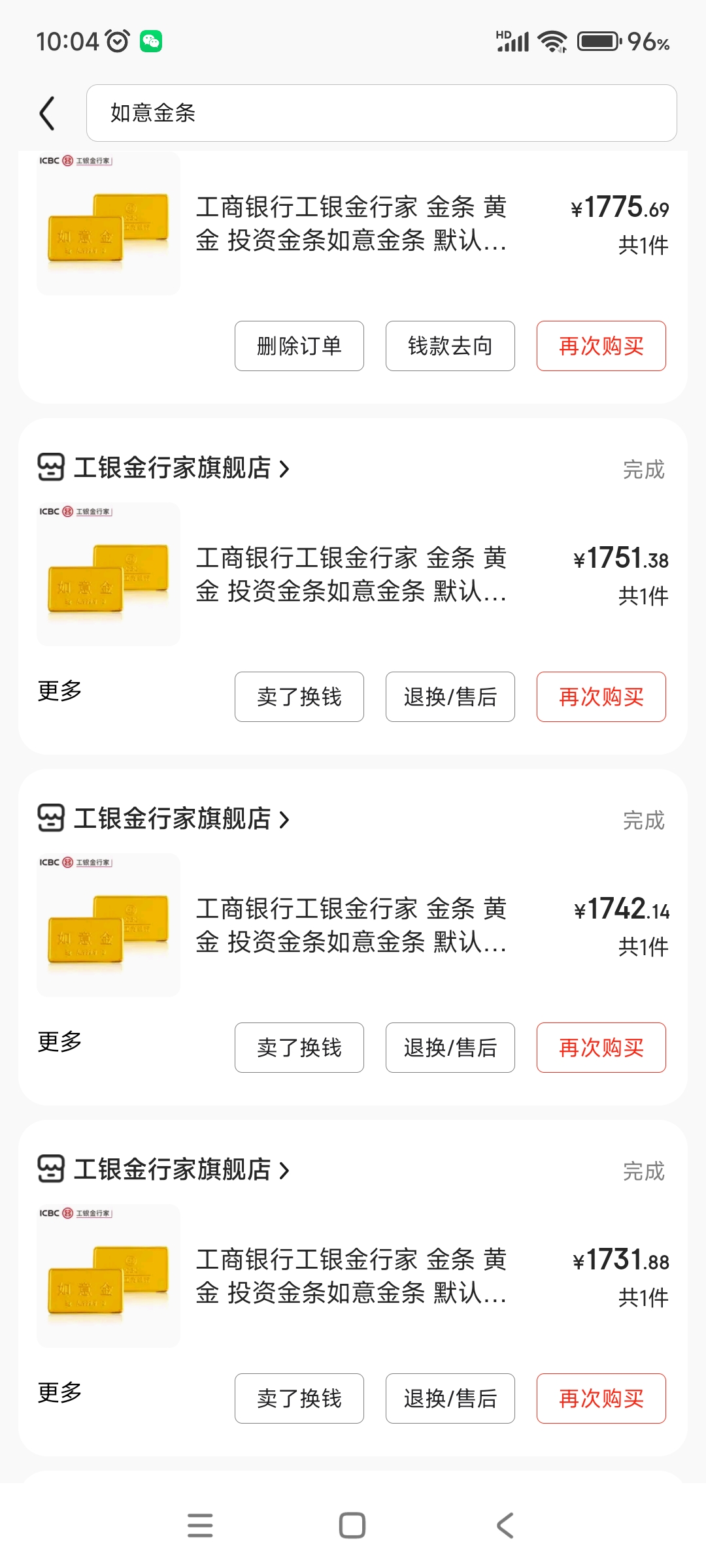Tap 删除订单 on the ¥1775.69 order

(299, 346)
